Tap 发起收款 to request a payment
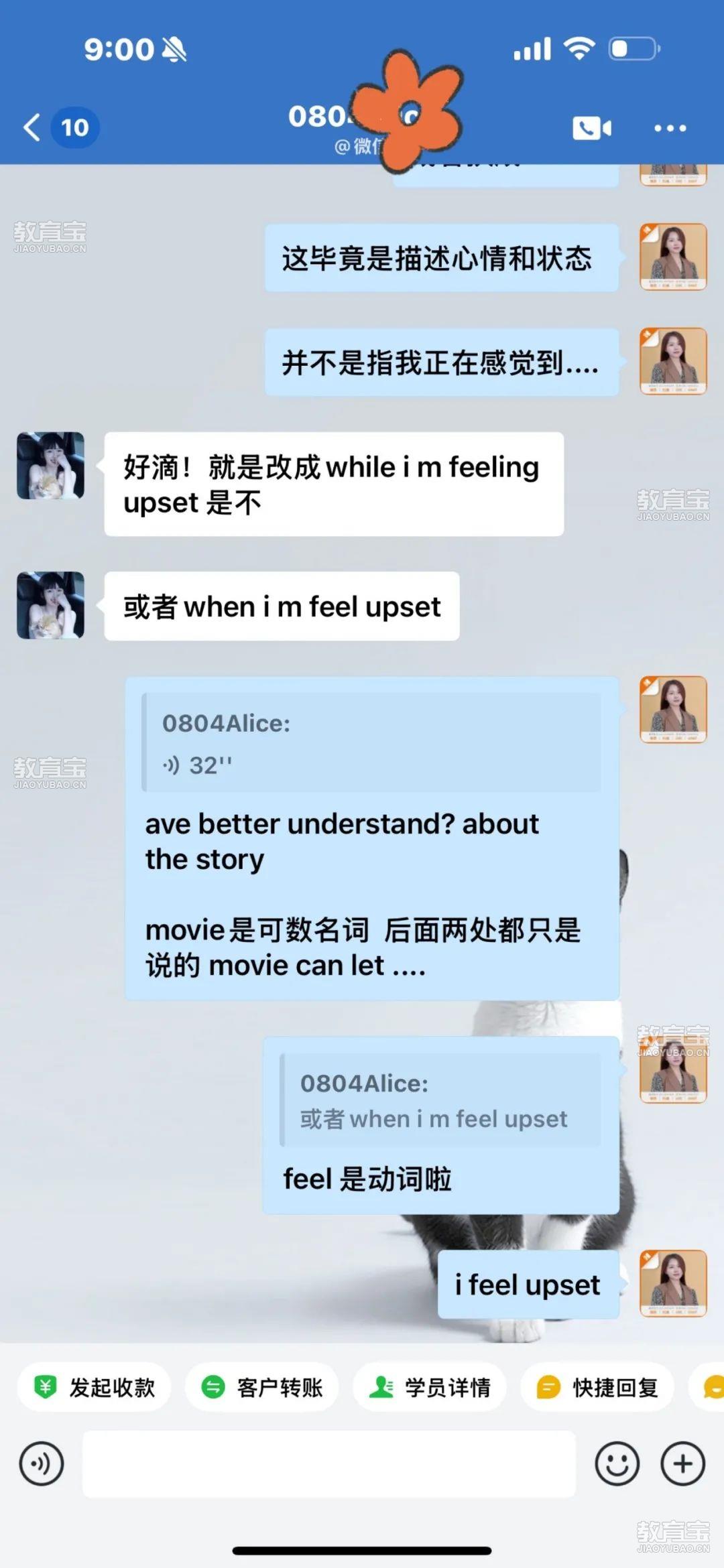The image size is (724, 1568). (x=95, y=1387)
